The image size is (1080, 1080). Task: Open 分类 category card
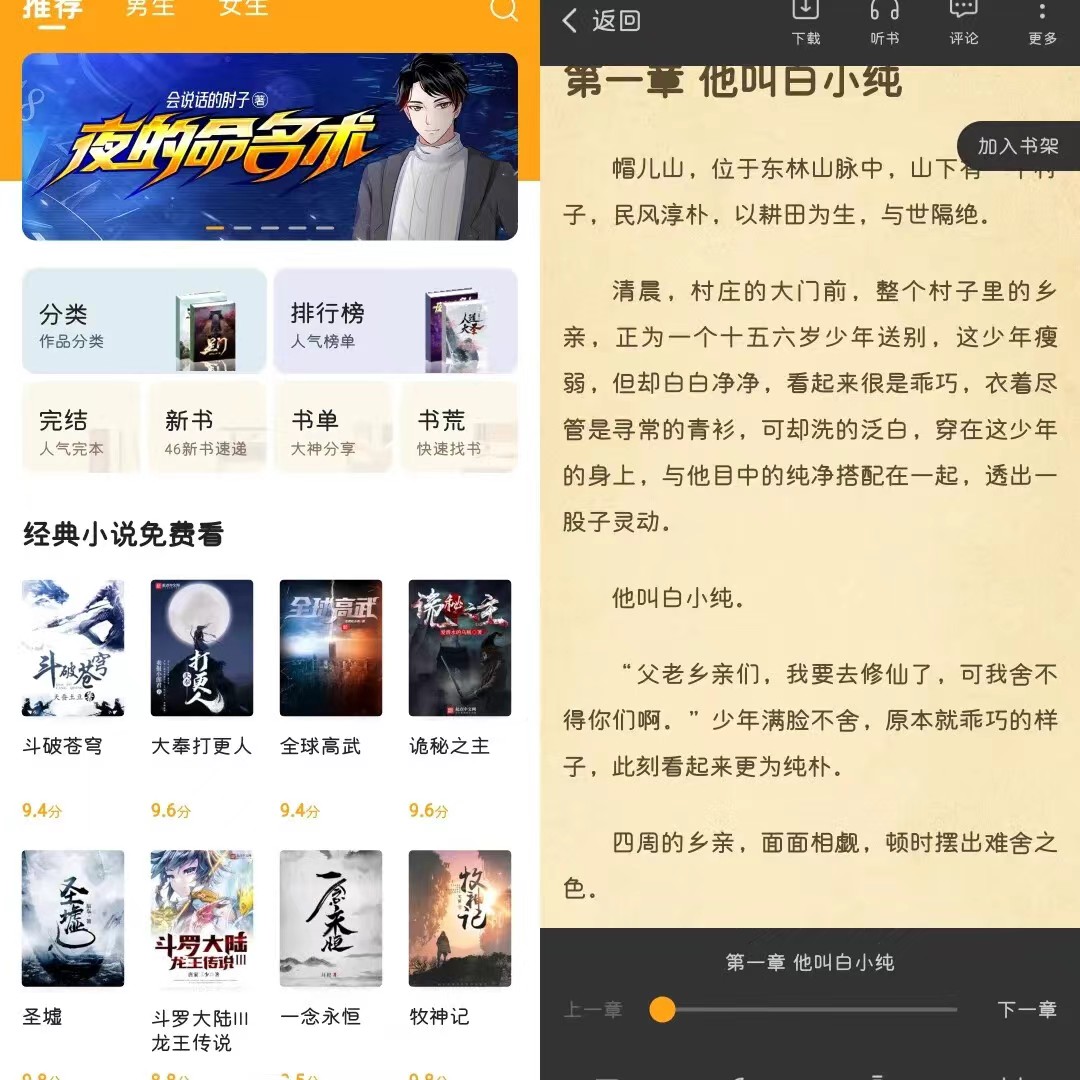click(144, 321)
